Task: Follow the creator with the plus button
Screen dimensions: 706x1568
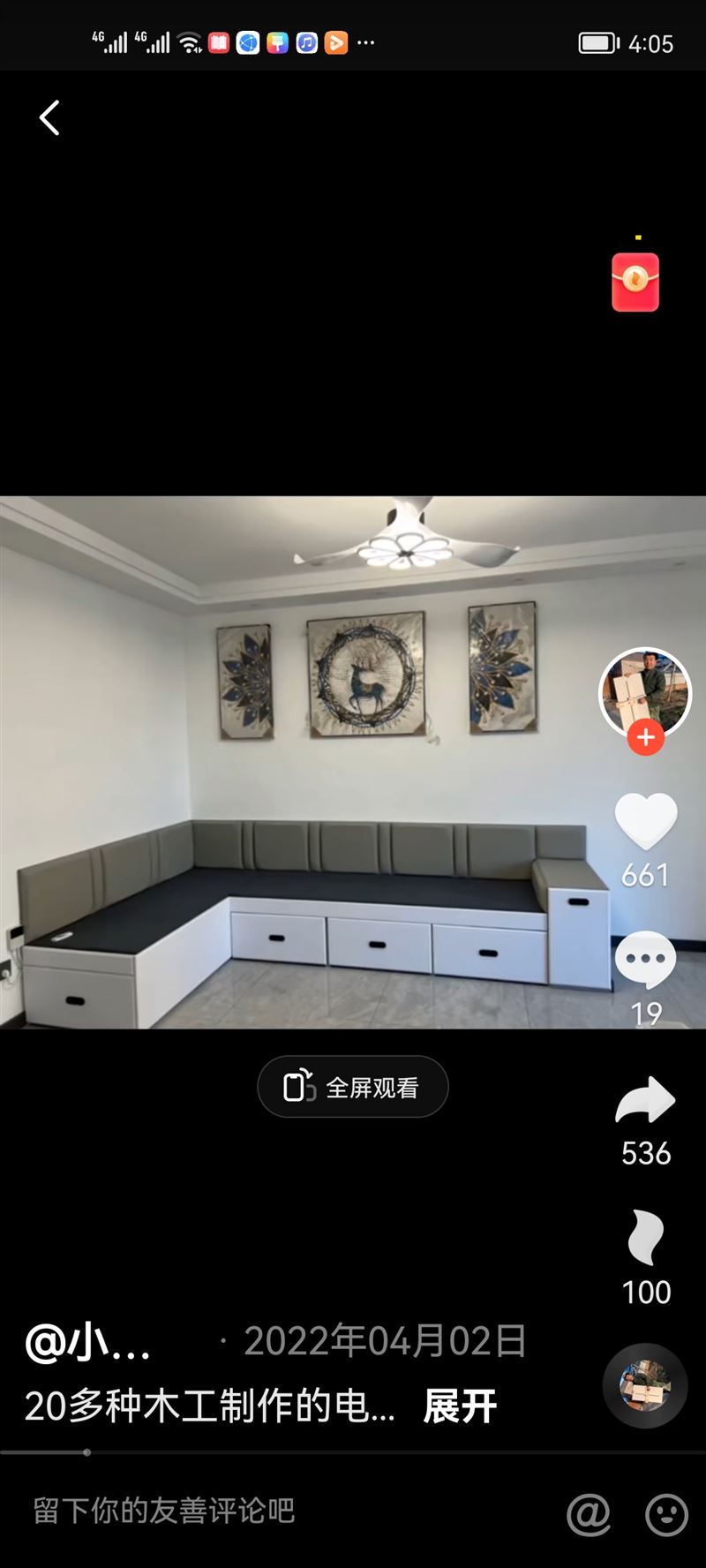Action: point(646,737)
